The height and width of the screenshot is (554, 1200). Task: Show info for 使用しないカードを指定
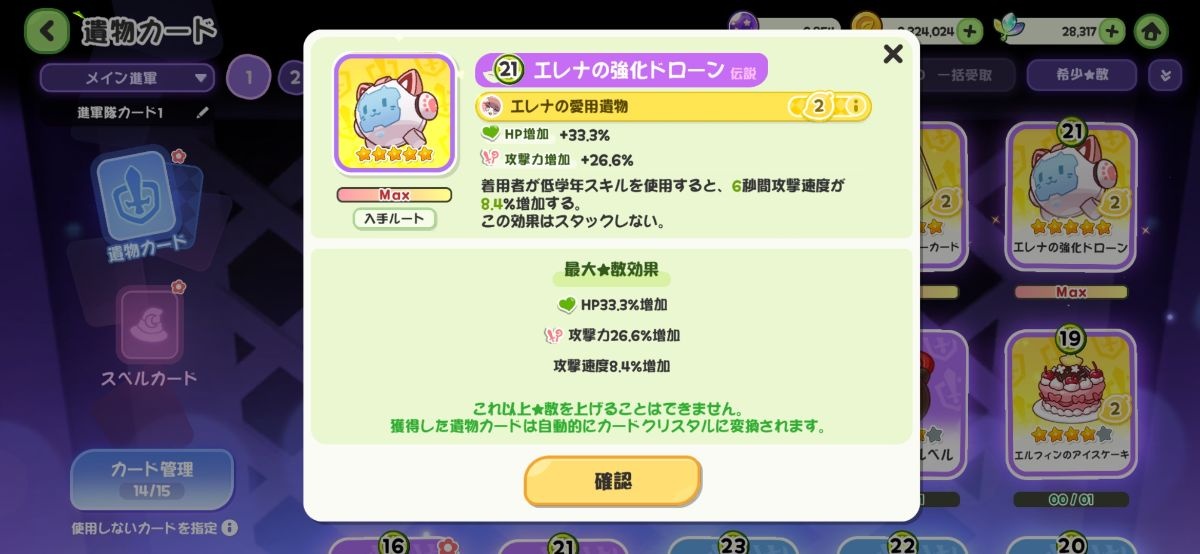pyautogui.click(x=230, y=528)
